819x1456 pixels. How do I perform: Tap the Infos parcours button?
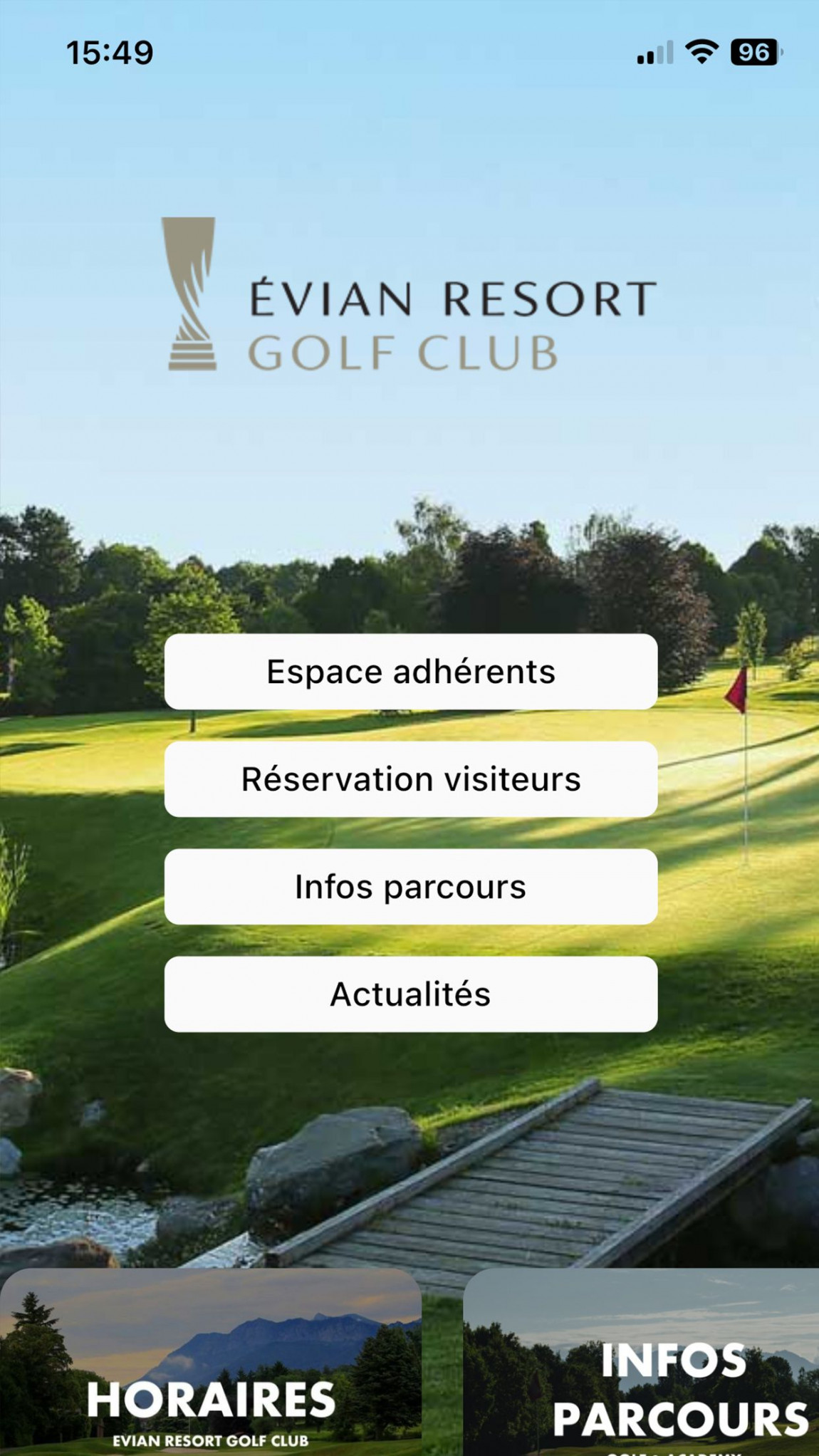[x=410, y=887]
